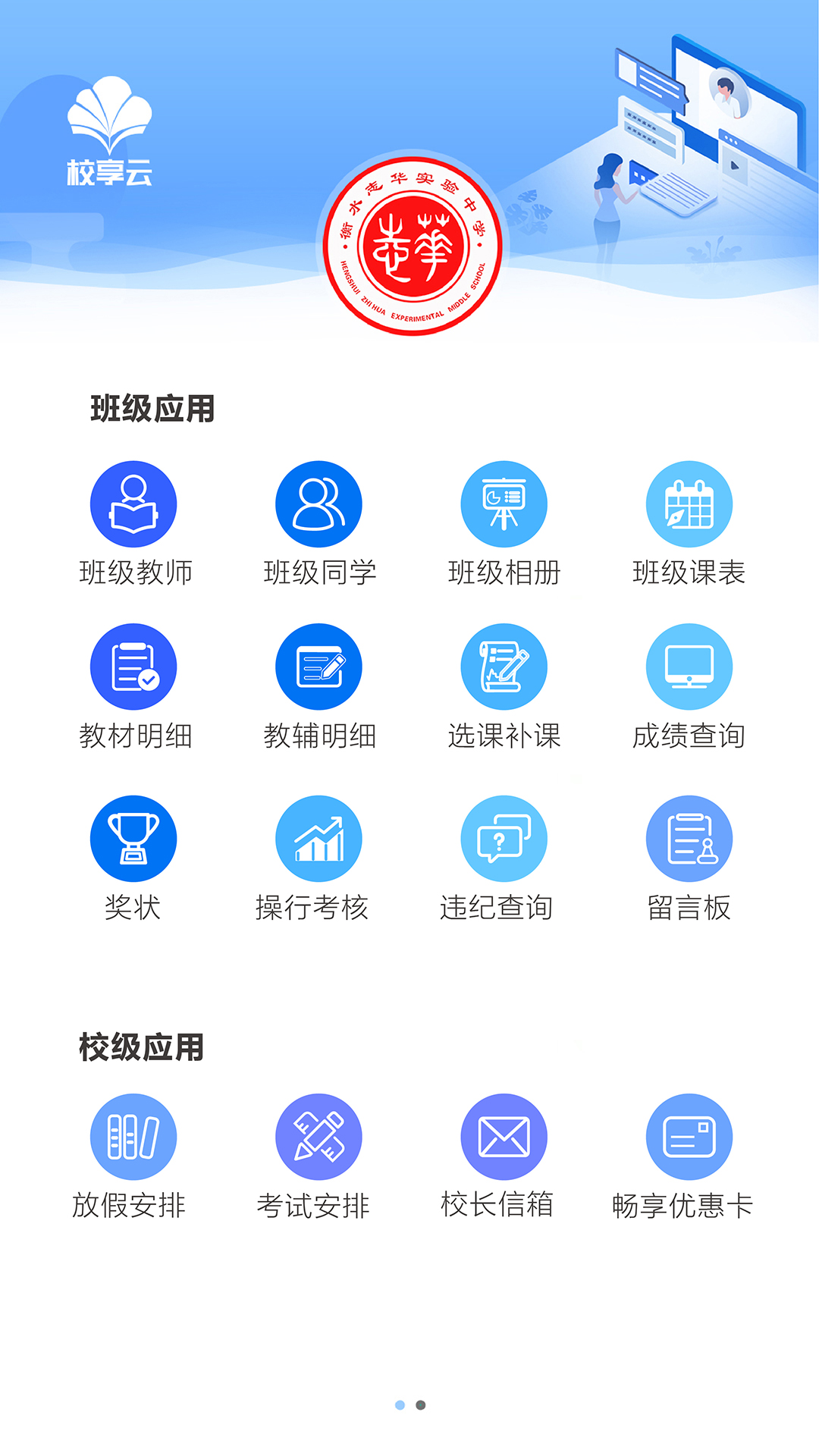Viewport: 819px width, 1456px height.
Task: Open the 奖状 (Awards) trophy icon
Action: [133, 838]
